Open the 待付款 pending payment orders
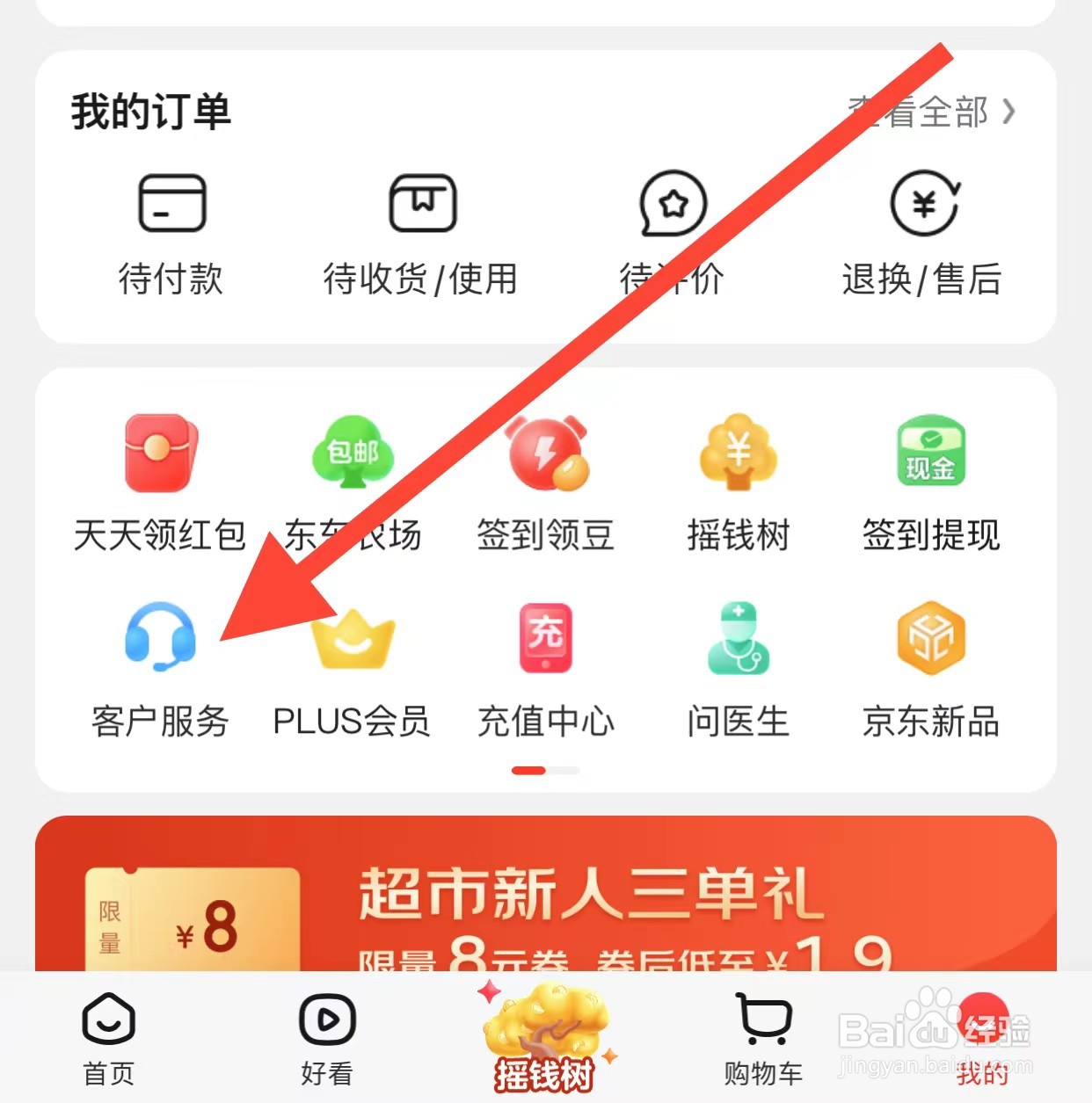1092x1103 pixels. point(173,233)
